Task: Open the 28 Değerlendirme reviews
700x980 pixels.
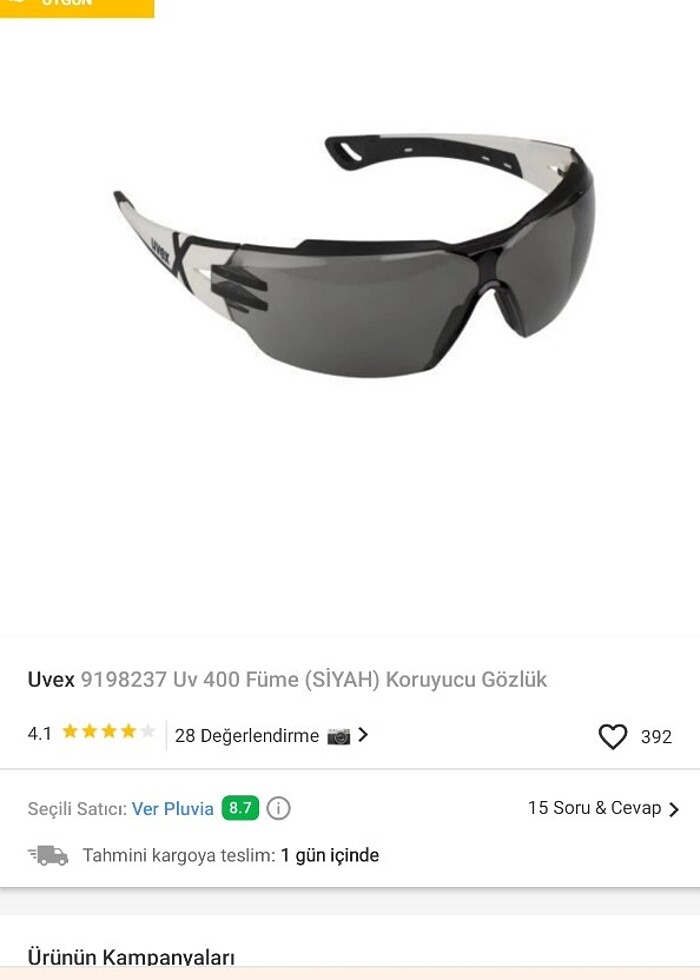Action: pos(247,736)
